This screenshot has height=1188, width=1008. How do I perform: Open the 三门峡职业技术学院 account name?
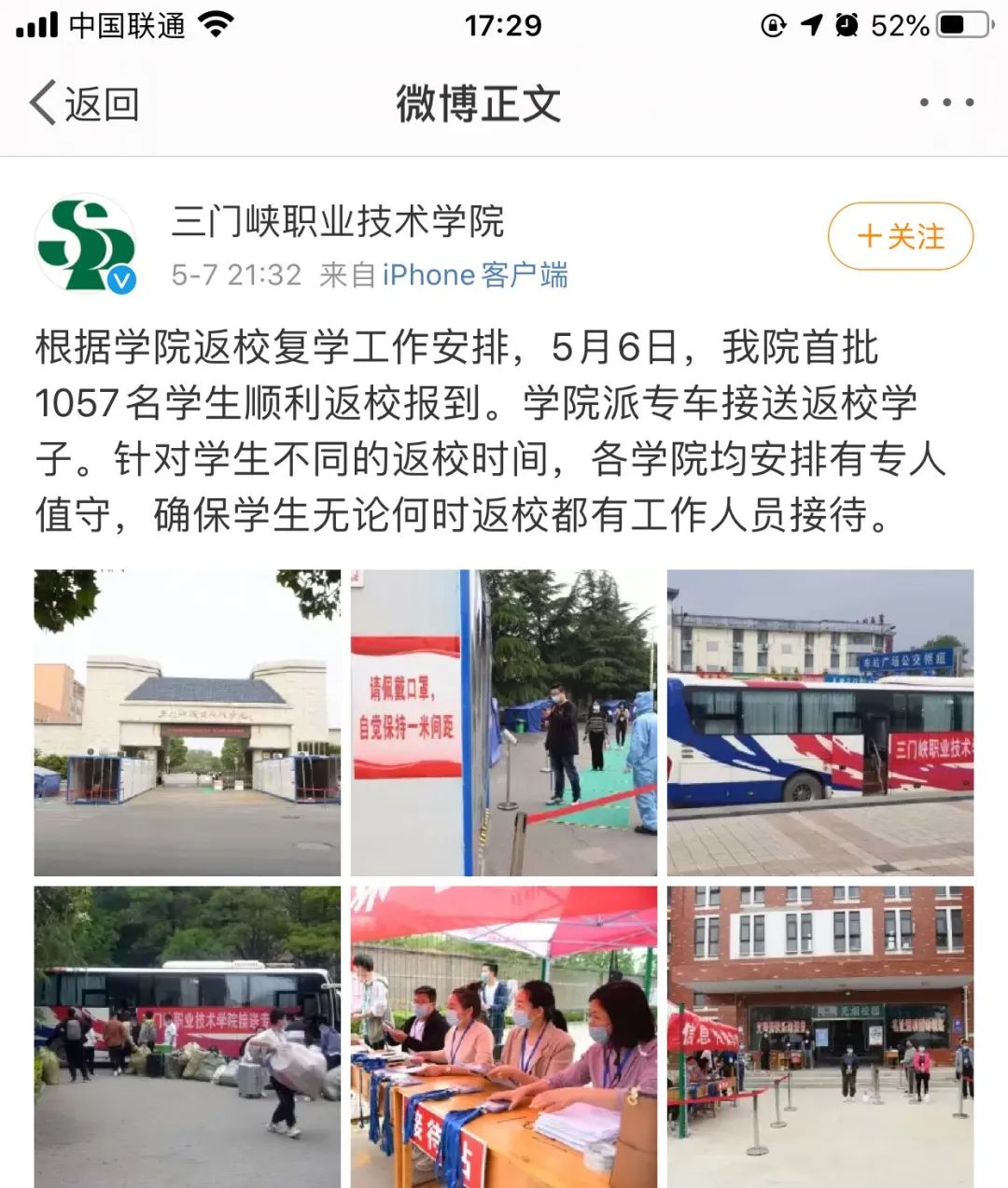pos(337,222)
